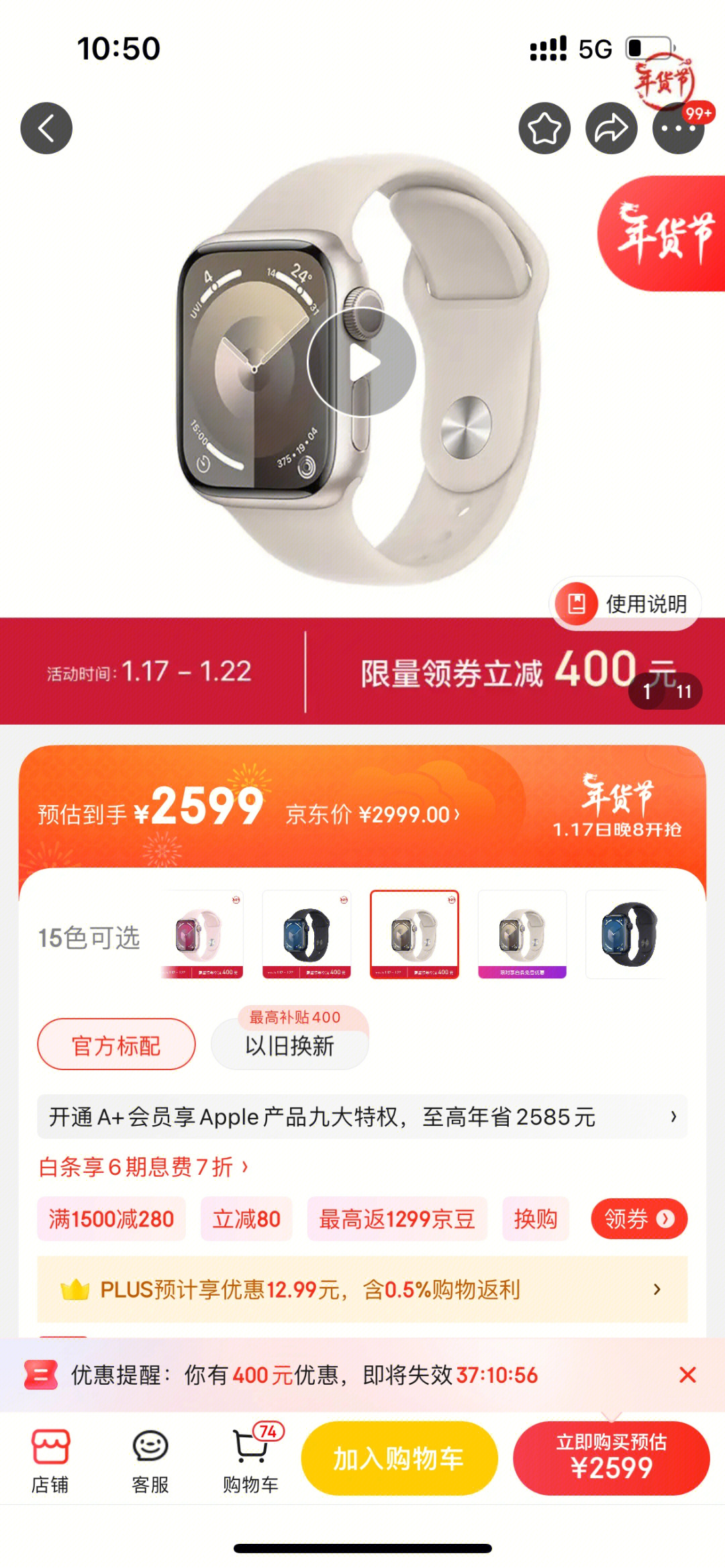Go back using the top-left arrow
Screen dimensions: 725x1568
pos(46,128)
